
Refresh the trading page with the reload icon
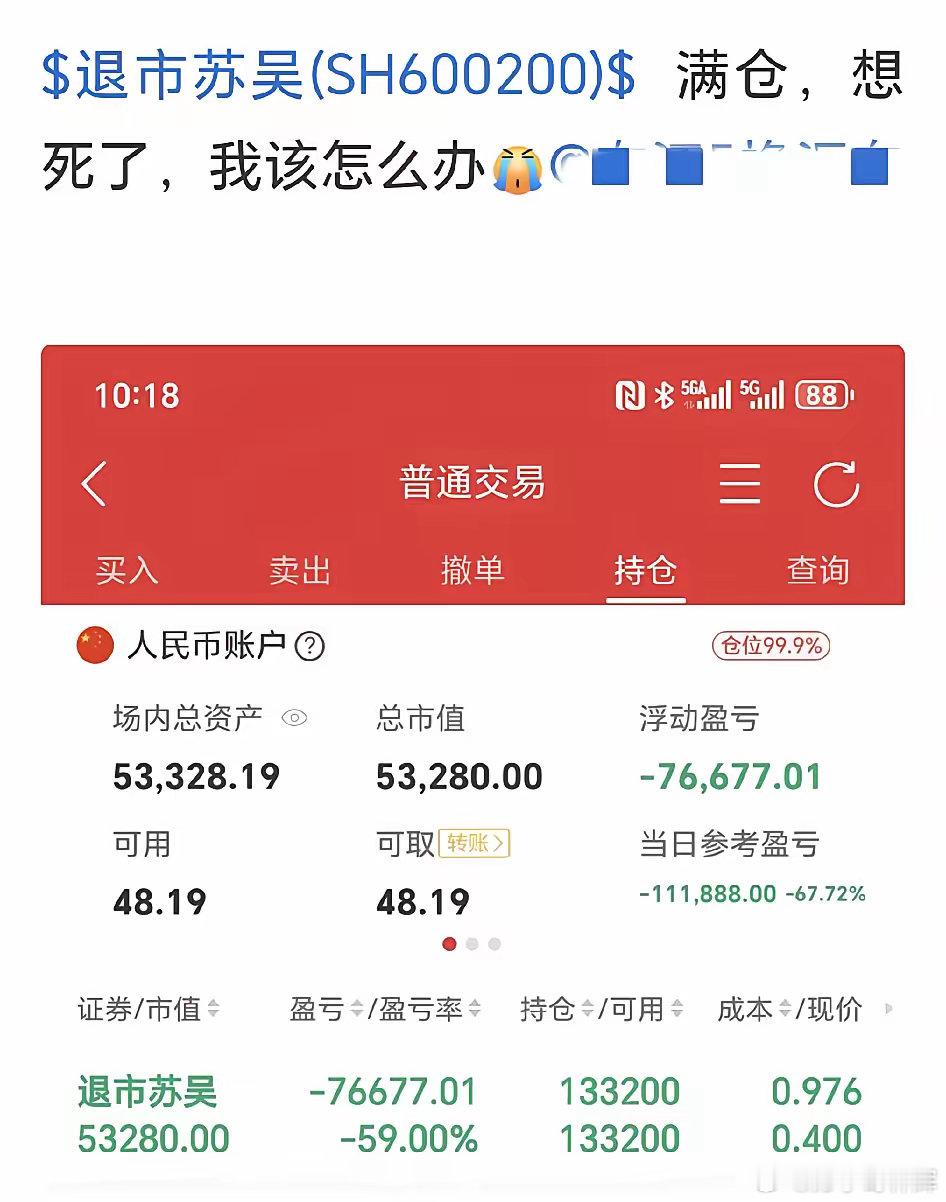(836, 483)
